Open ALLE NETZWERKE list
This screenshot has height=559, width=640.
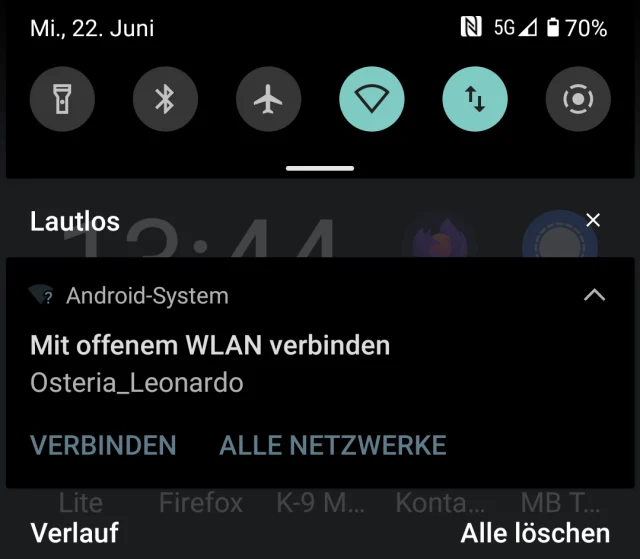(x=333, y=445)
